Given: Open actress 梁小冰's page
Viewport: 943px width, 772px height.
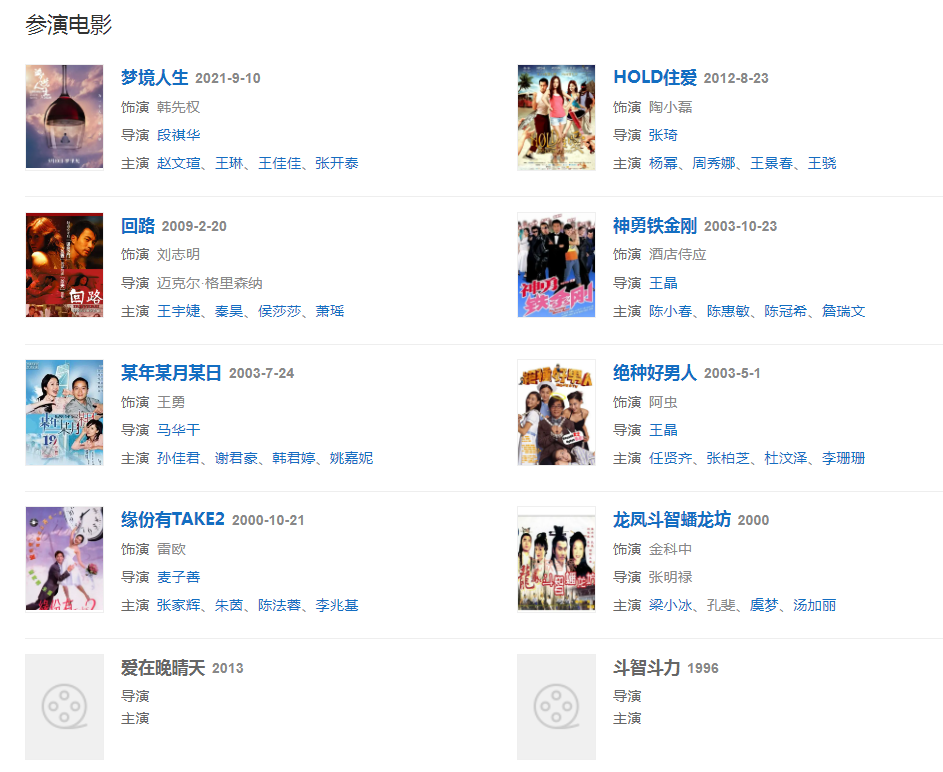Looking at the screenshot, I should click(670, 605).
